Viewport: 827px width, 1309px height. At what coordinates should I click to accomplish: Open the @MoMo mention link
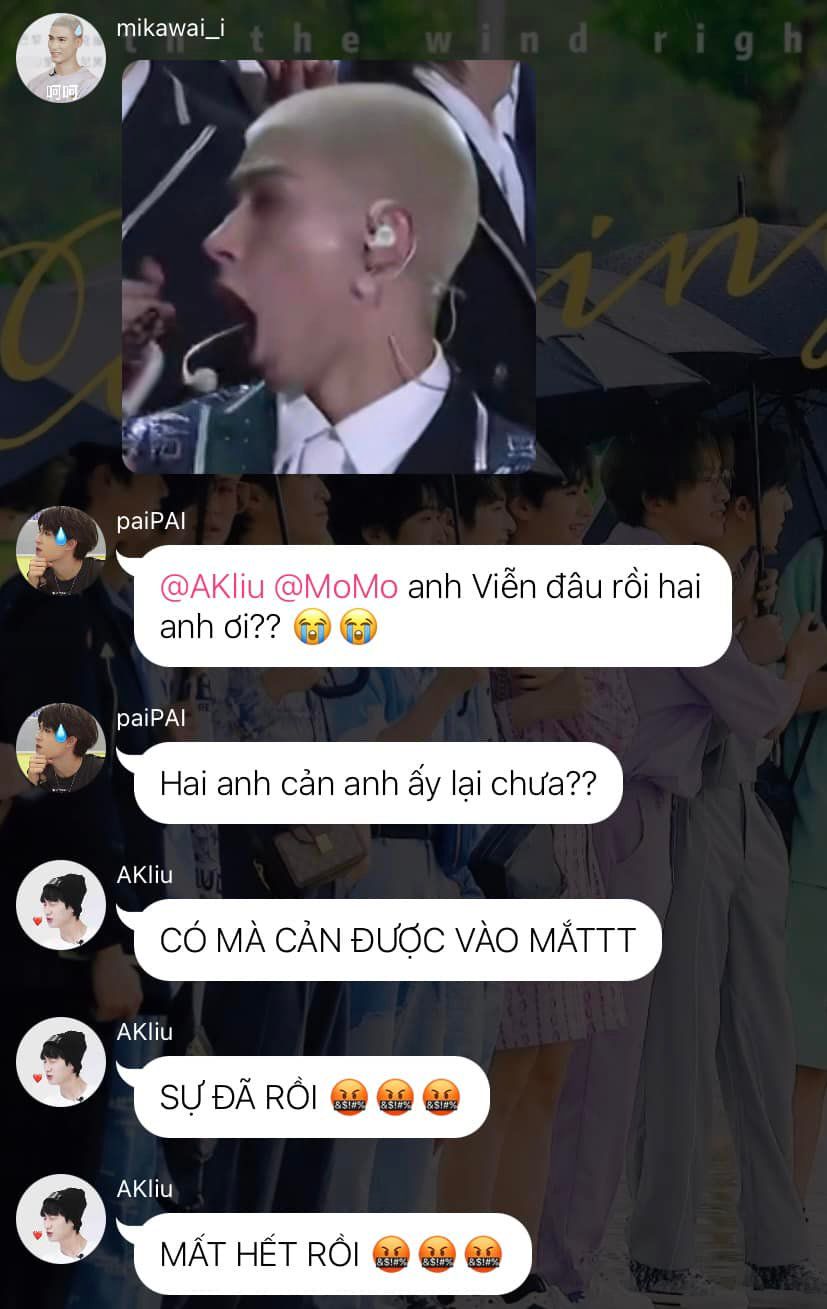[335, 586]
